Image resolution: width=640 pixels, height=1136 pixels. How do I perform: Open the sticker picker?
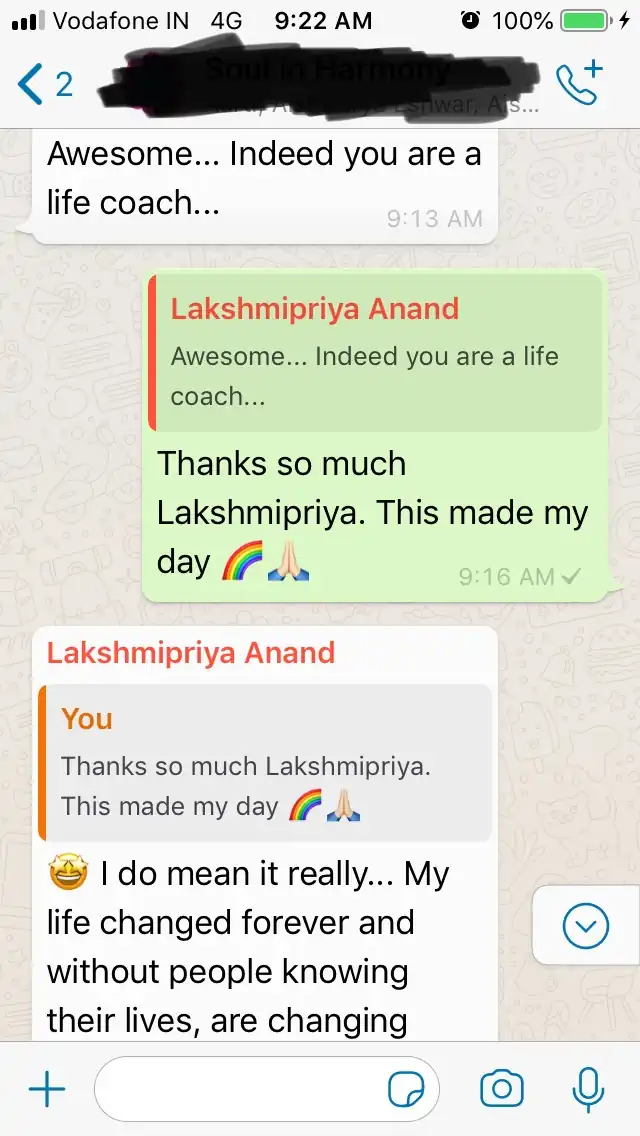tap(407, 1090)
